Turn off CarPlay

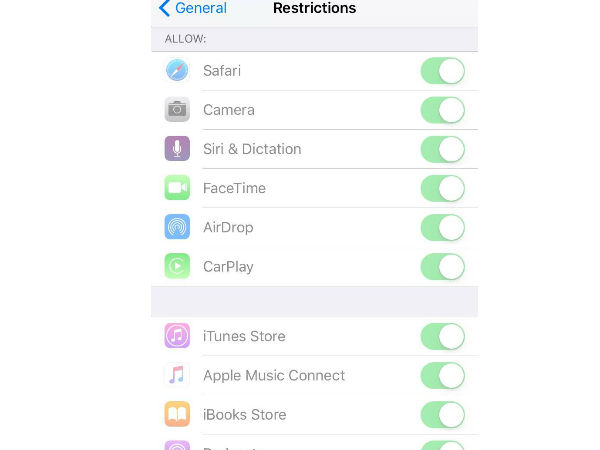pyautogui.click(x=442, y=267)
